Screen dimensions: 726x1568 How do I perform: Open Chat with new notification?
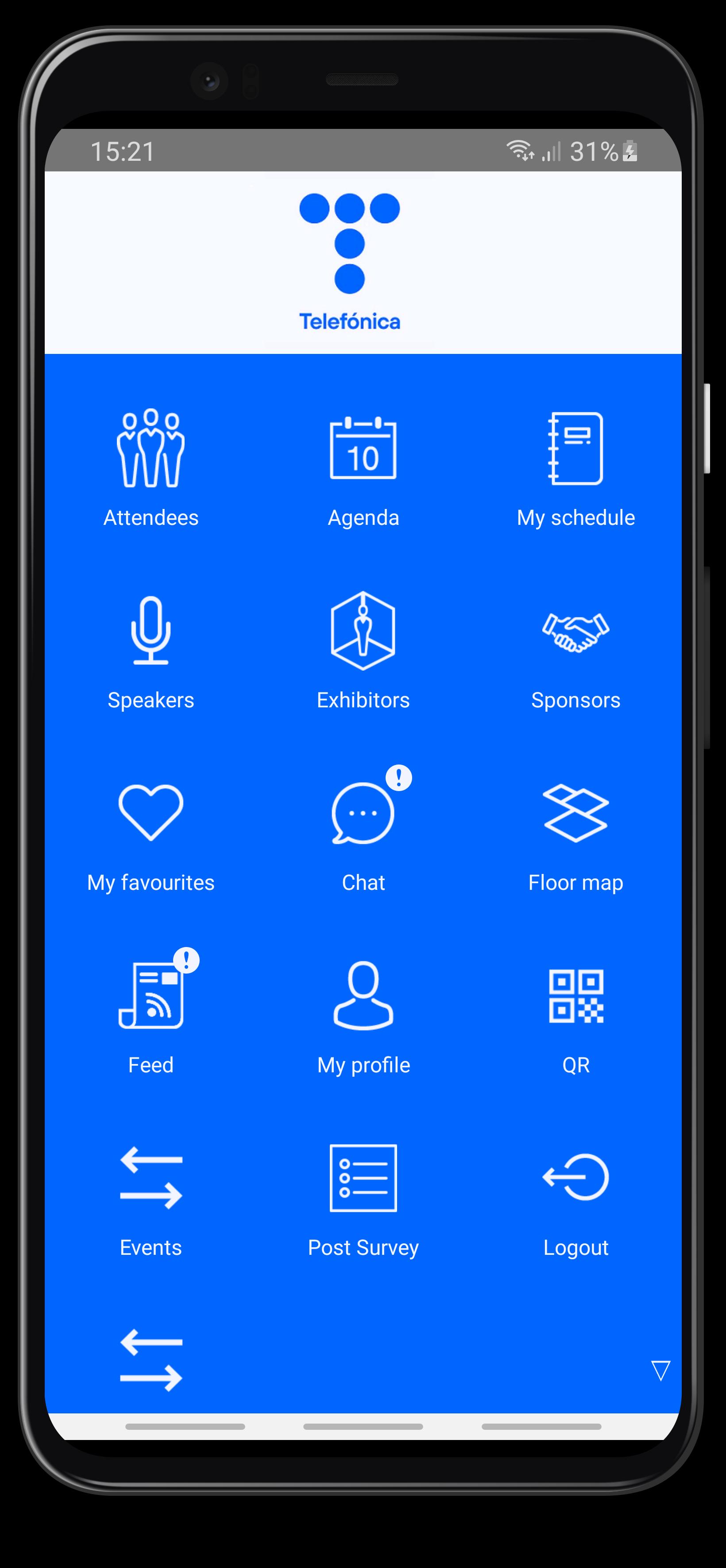click(x=363, y=832)
